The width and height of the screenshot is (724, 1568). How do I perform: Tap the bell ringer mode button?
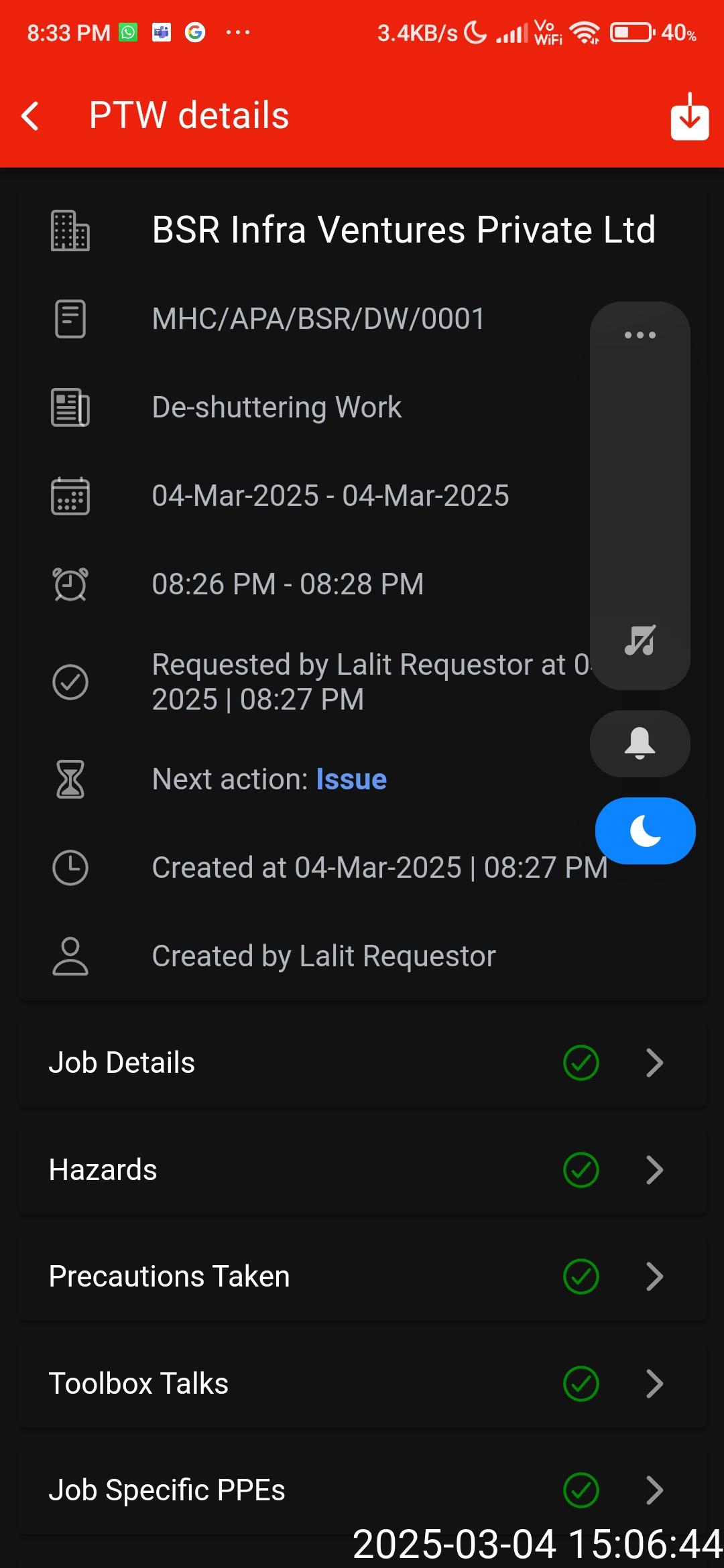pos(640,743)
